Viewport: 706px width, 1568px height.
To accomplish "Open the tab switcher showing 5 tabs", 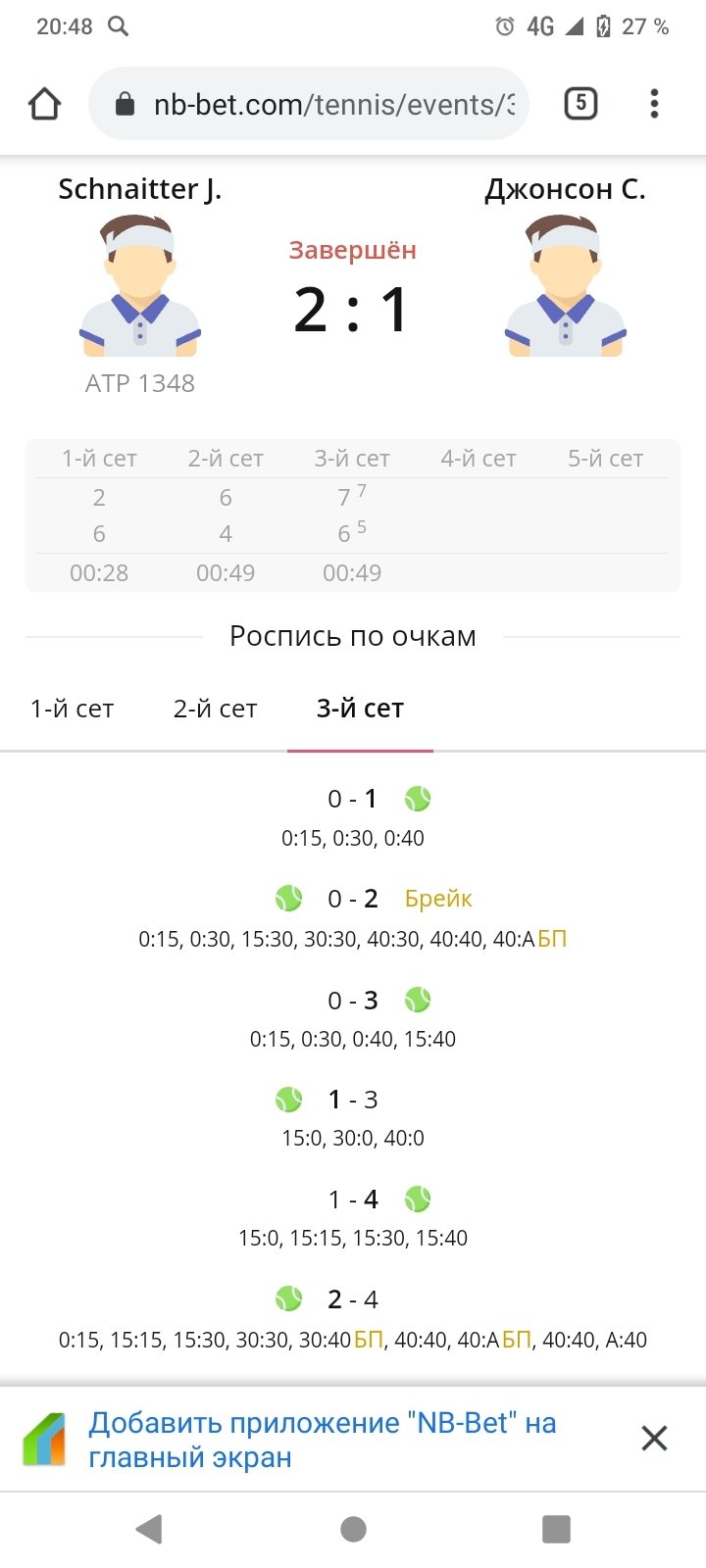I will click(x=580, y=103).
